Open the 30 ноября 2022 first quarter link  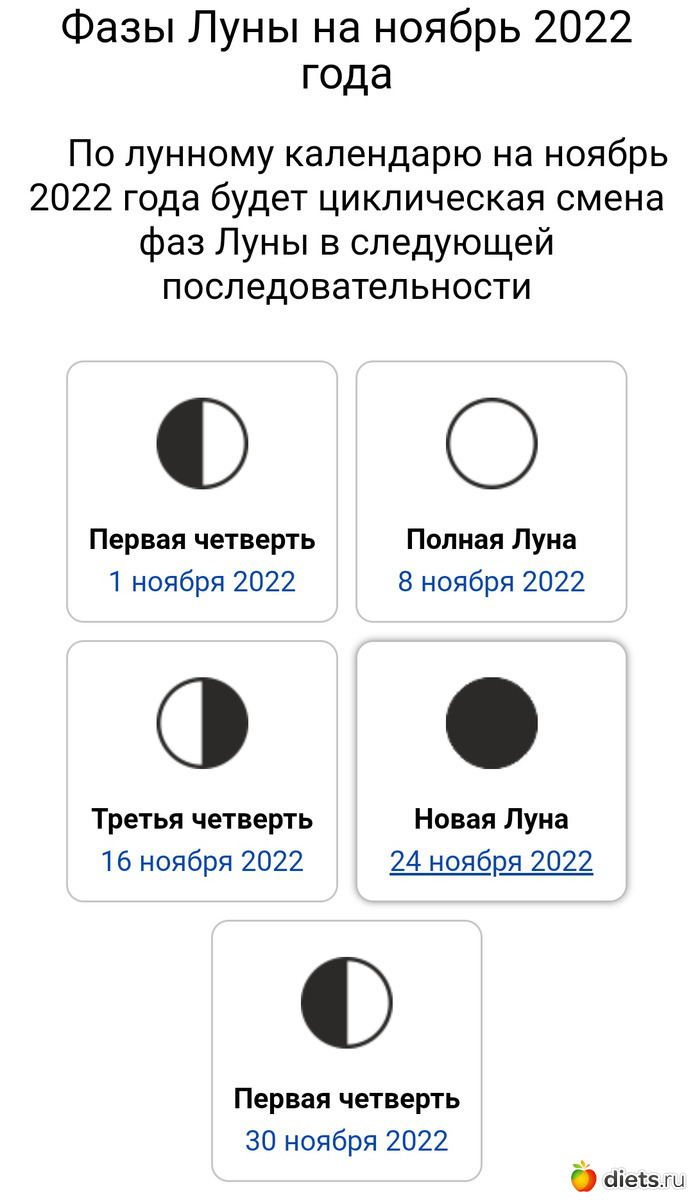click(x=347, y=1141)
